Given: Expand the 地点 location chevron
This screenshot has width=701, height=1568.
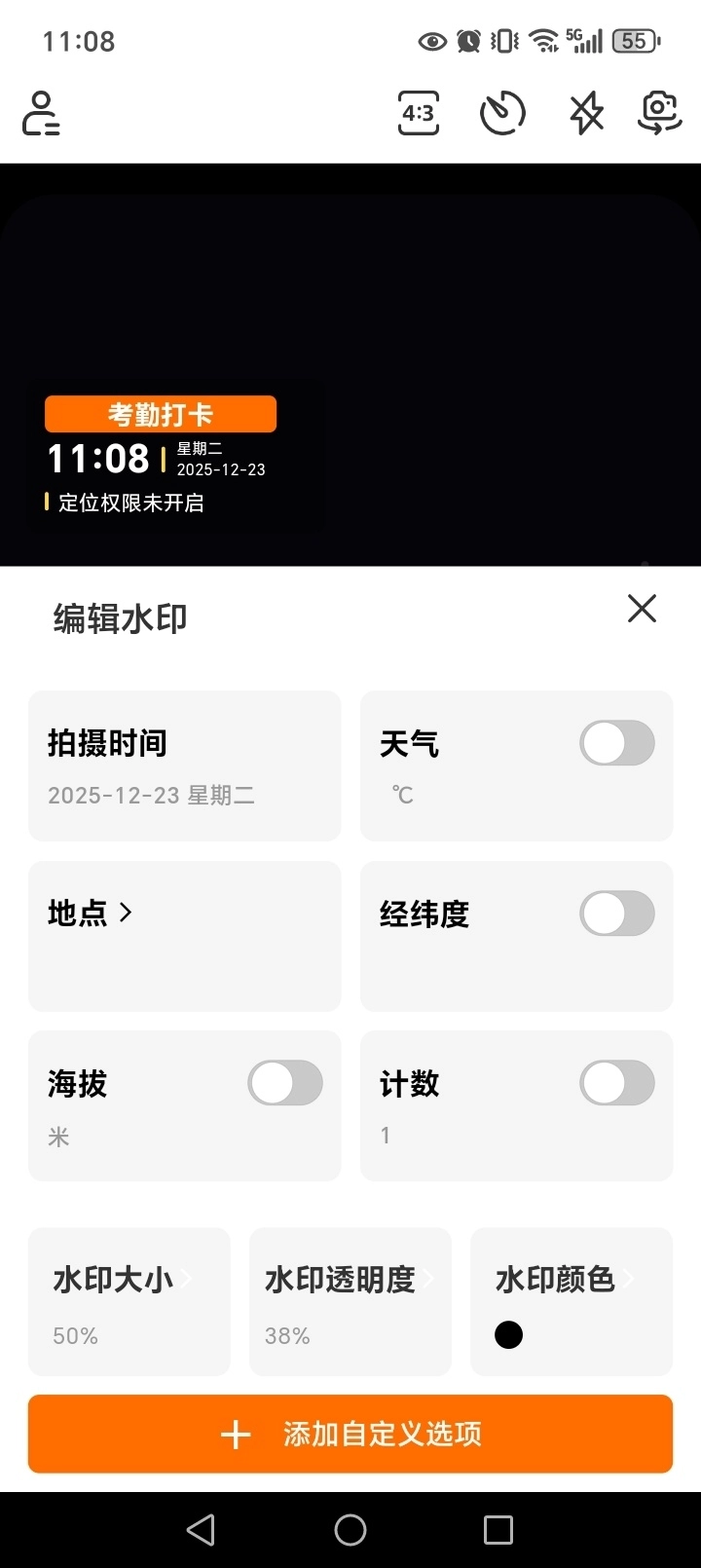Looking at the screenshot, I should [x=126, y=913].
